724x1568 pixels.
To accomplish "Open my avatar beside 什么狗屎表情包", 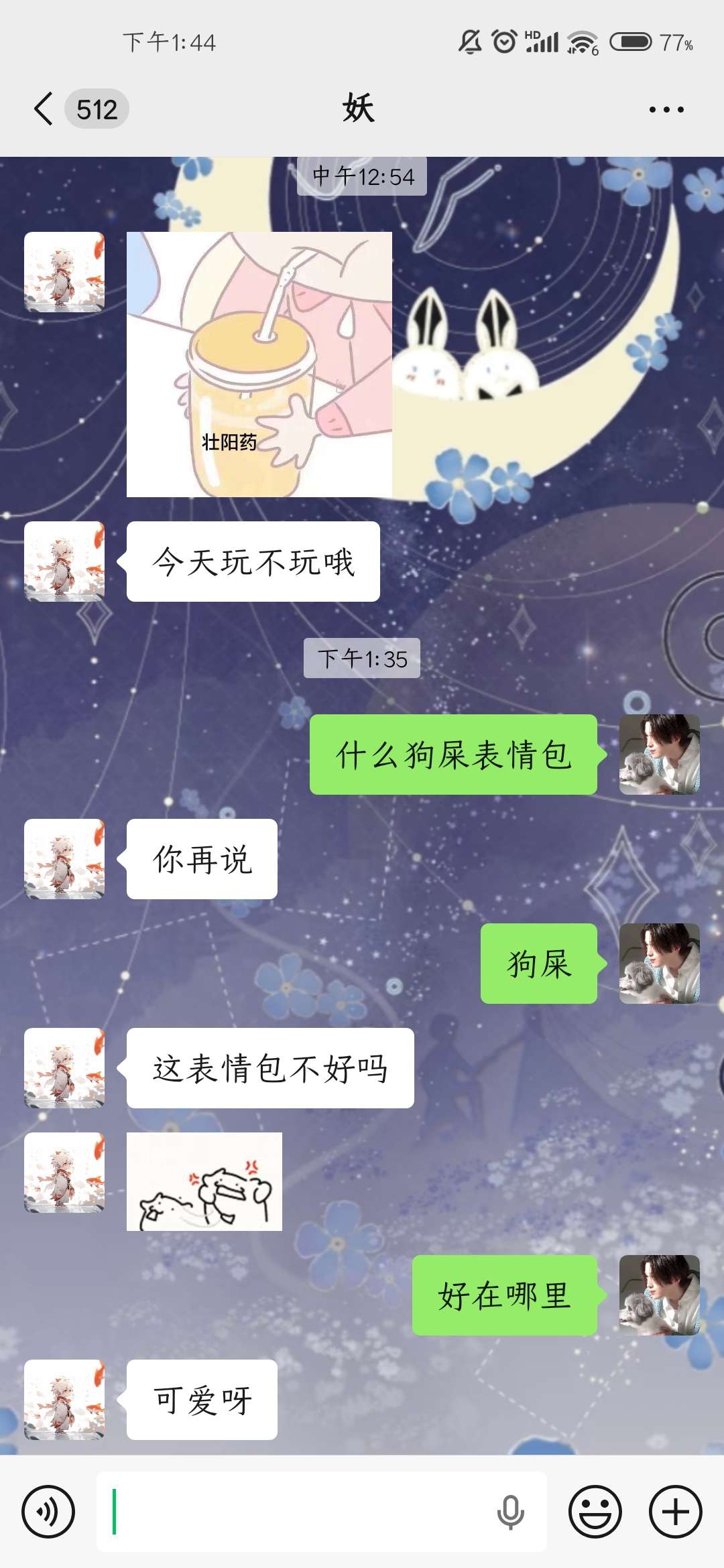I will [x=659, y=755].
